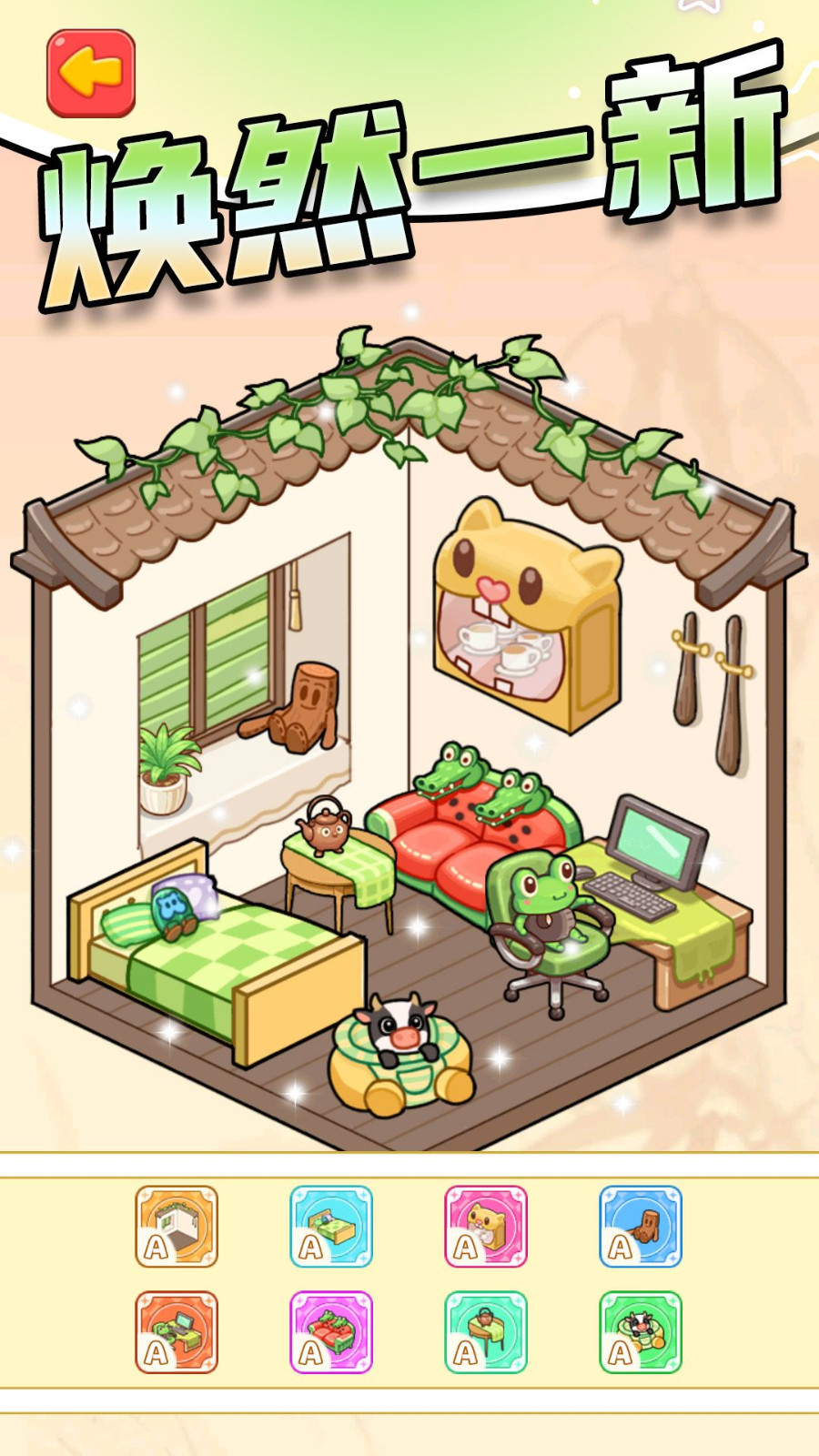Select the computer desk item card
The width and height of the screenshot is (819, 1456).
pos(177,1332)
